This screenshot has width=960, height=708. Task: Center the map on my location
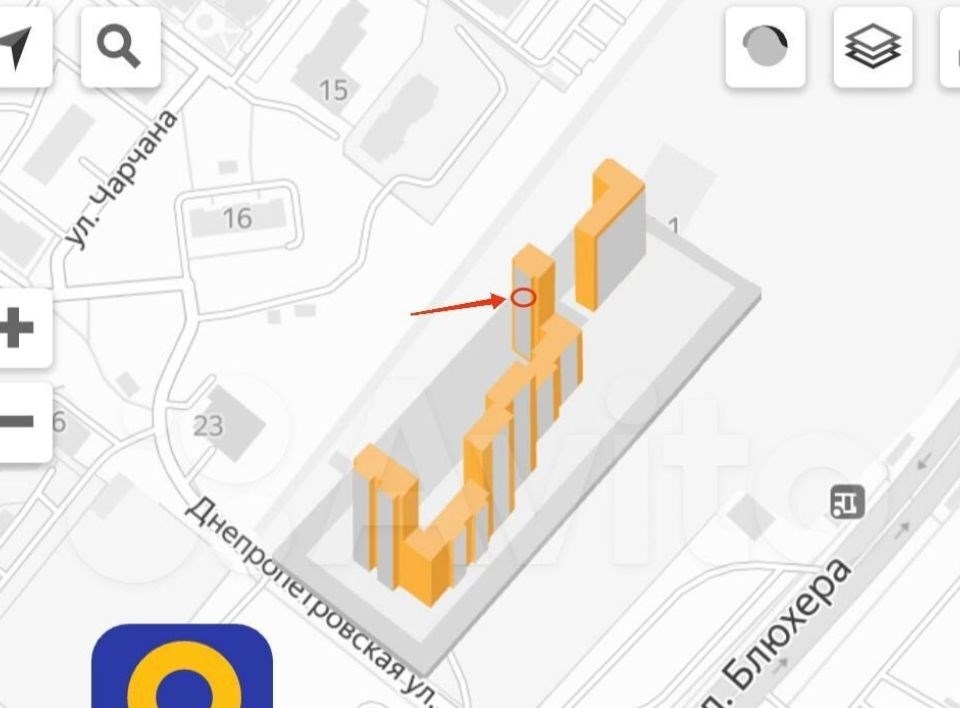click(18, 47)
